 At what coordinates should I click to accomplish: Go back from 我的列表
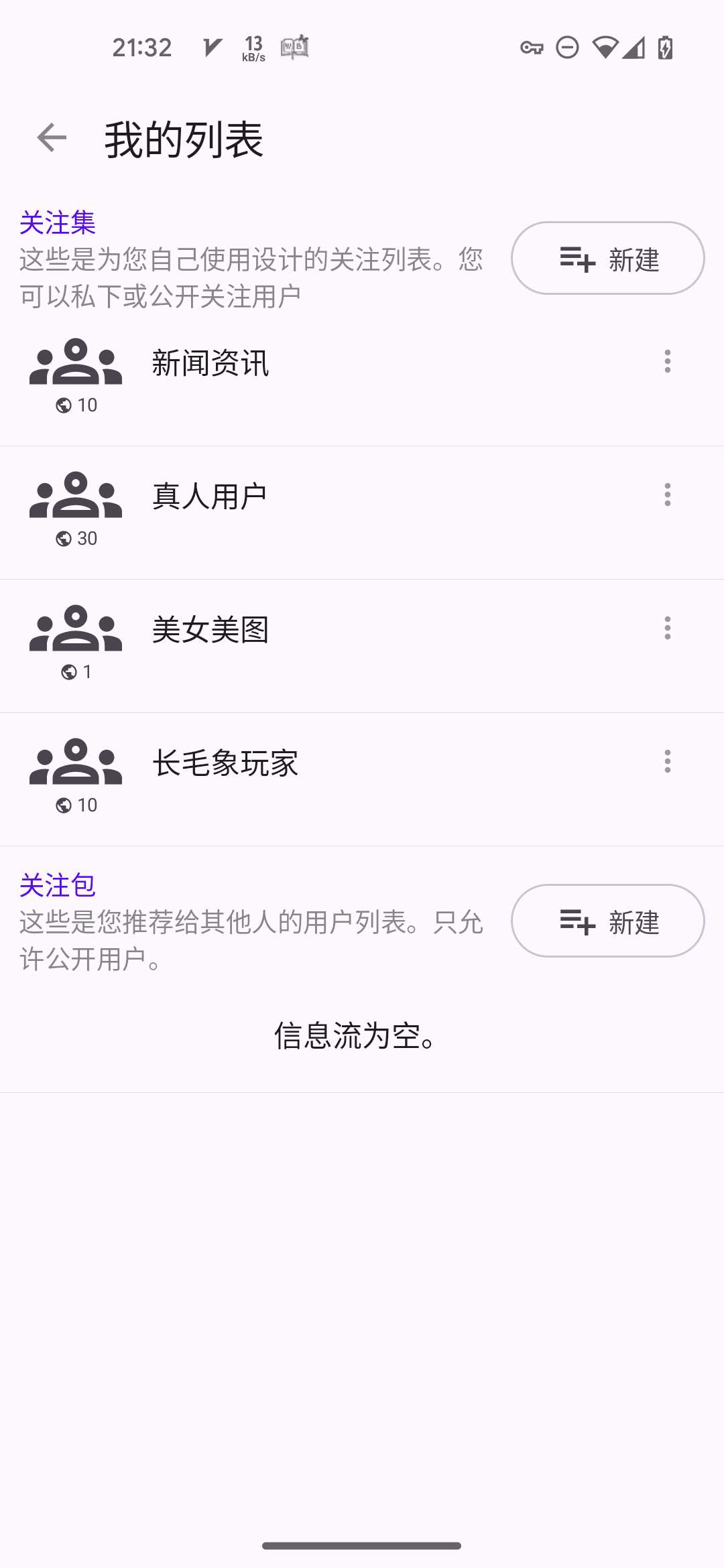tap(52, 138)
